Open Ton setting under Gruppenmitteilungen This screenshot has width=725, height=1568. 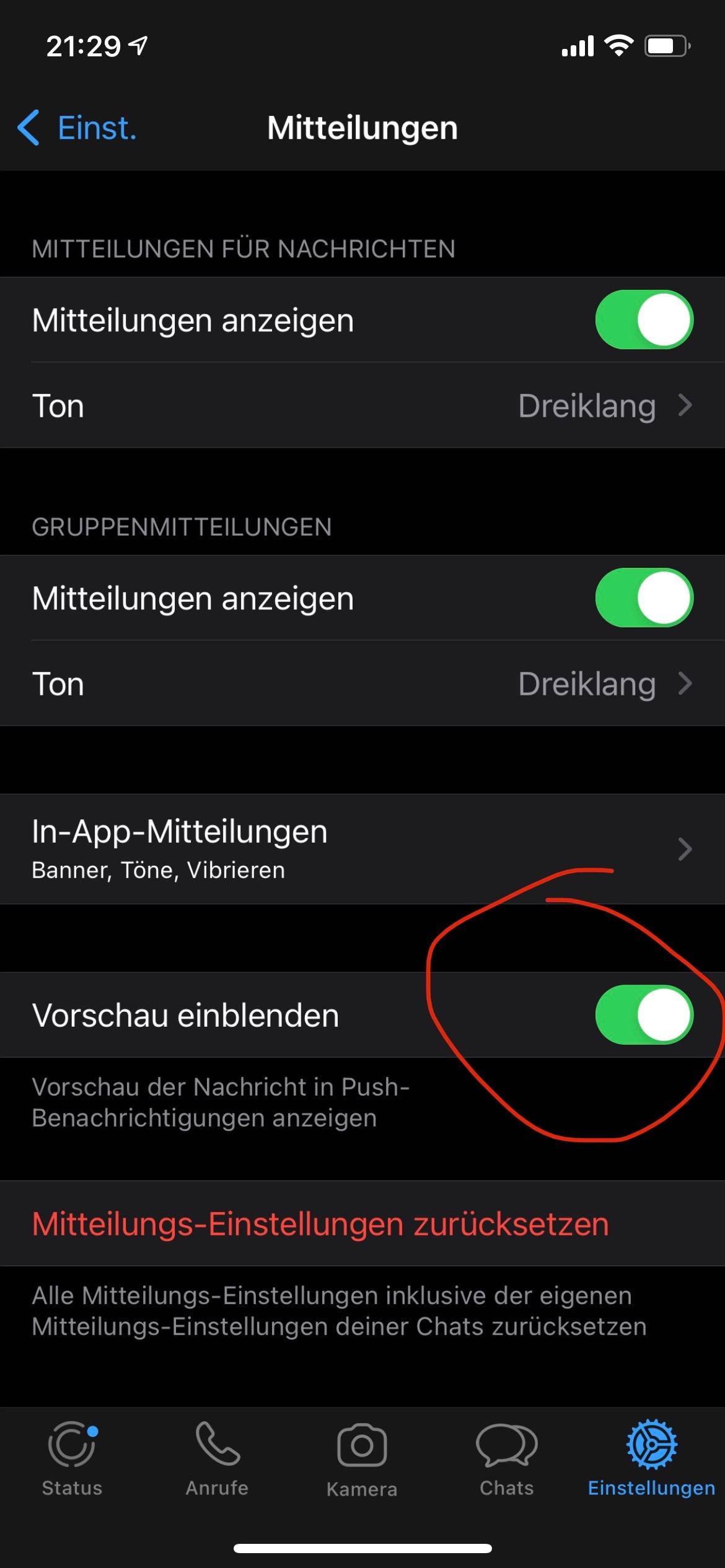[x=362, y=684]
